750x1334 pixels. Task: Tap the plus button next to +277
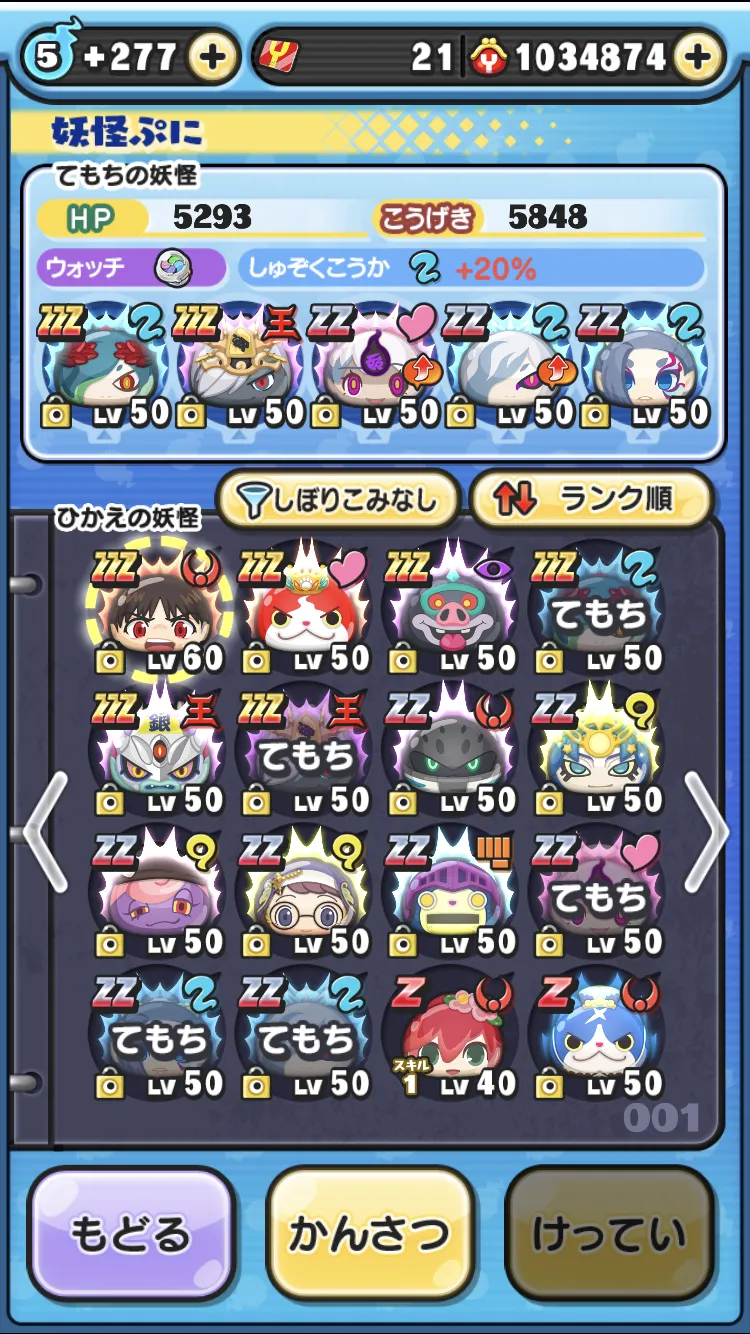point(211,57)
